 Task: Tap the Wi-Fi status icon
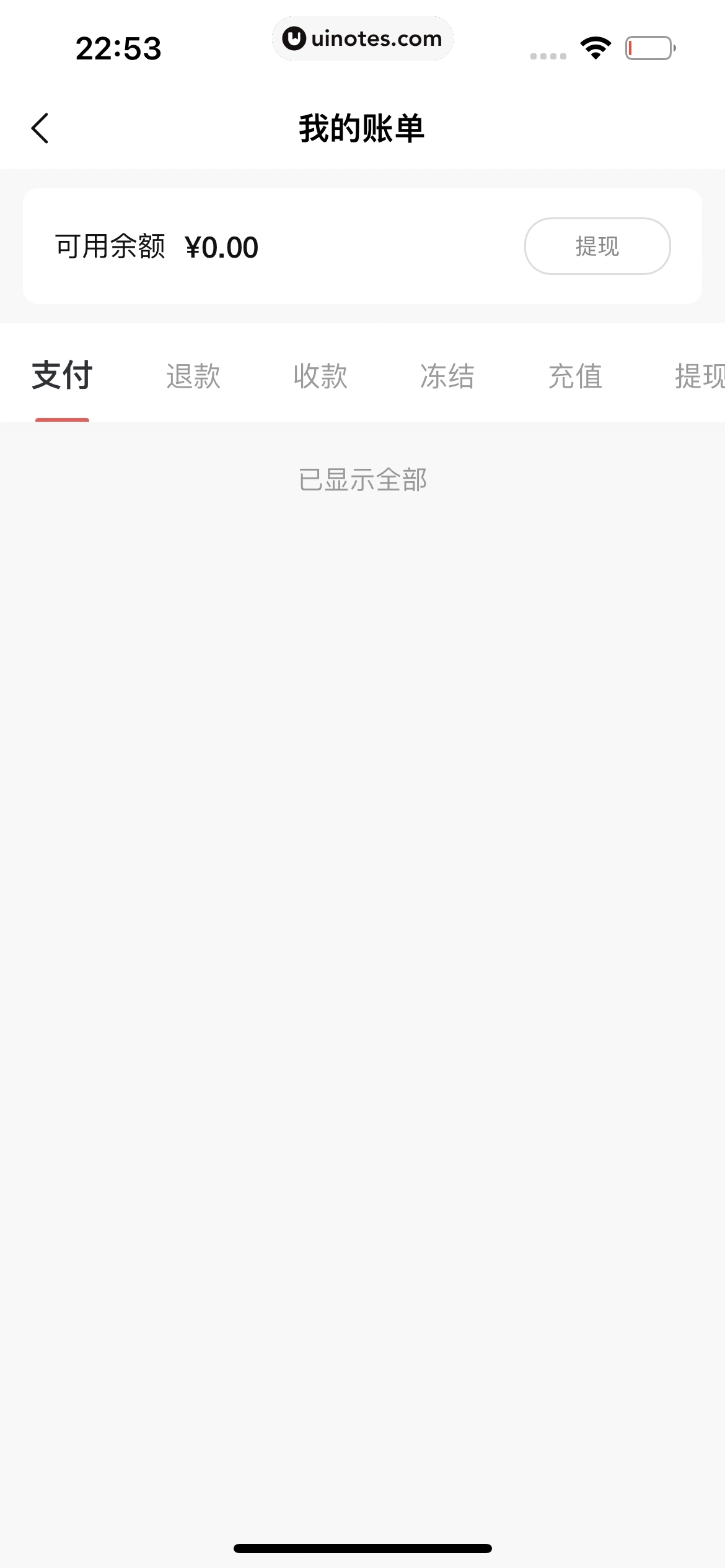[594, 48]
